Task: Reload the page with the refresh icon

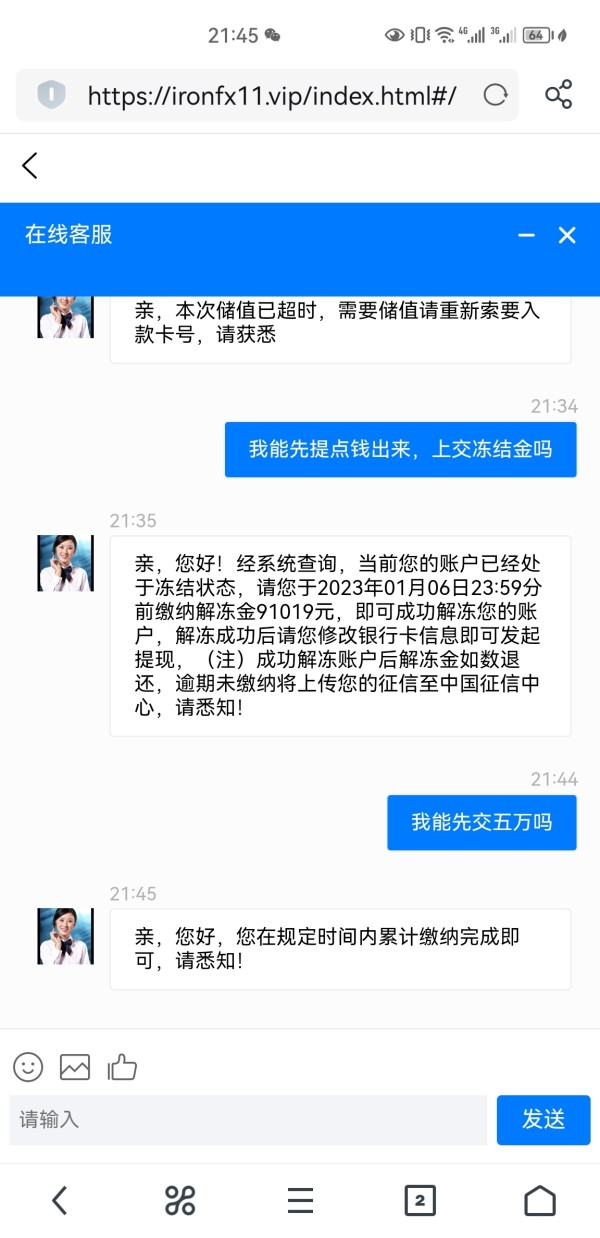Action: click(495, 96)
